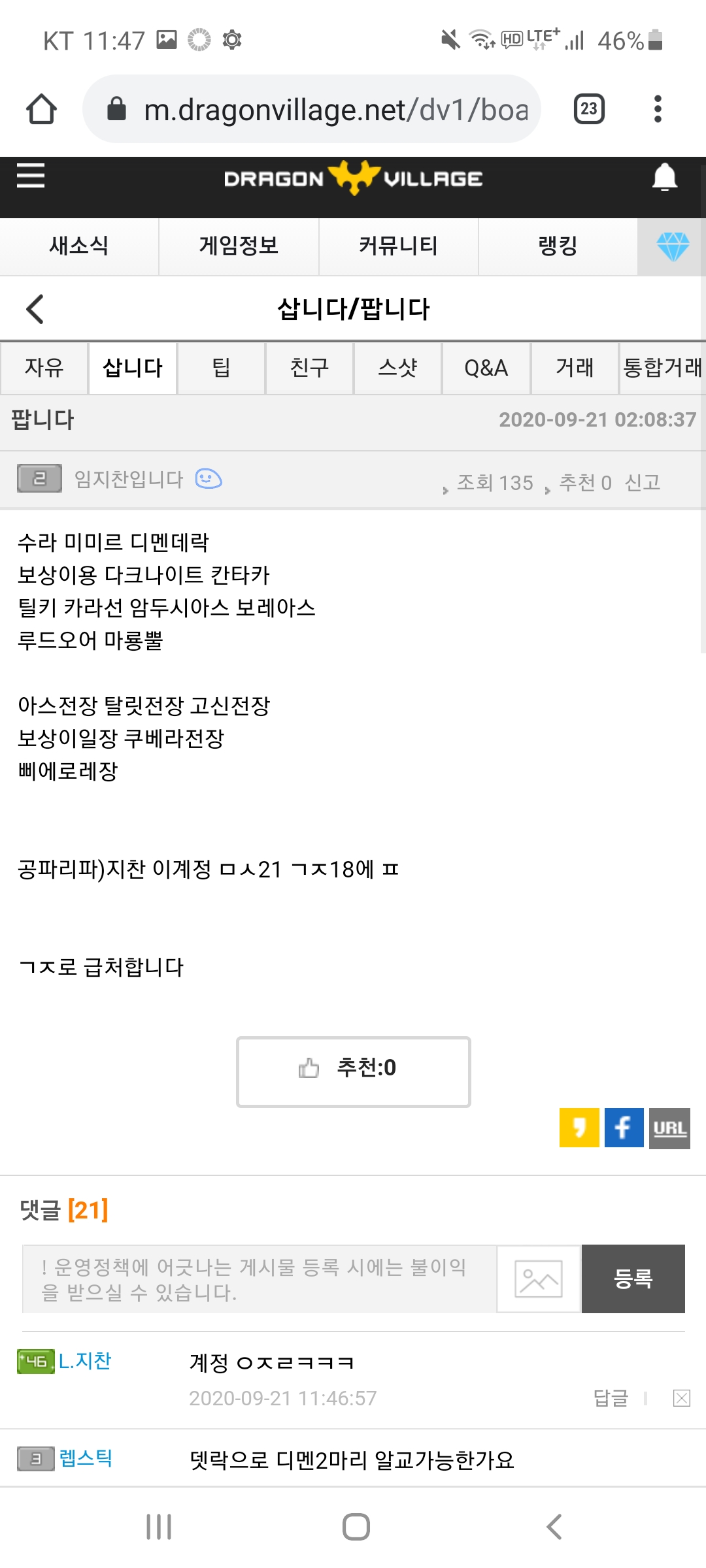Open the 커뮤니티 section
The height and width of the screenshot is (1568, 706).
click(398, 246)
